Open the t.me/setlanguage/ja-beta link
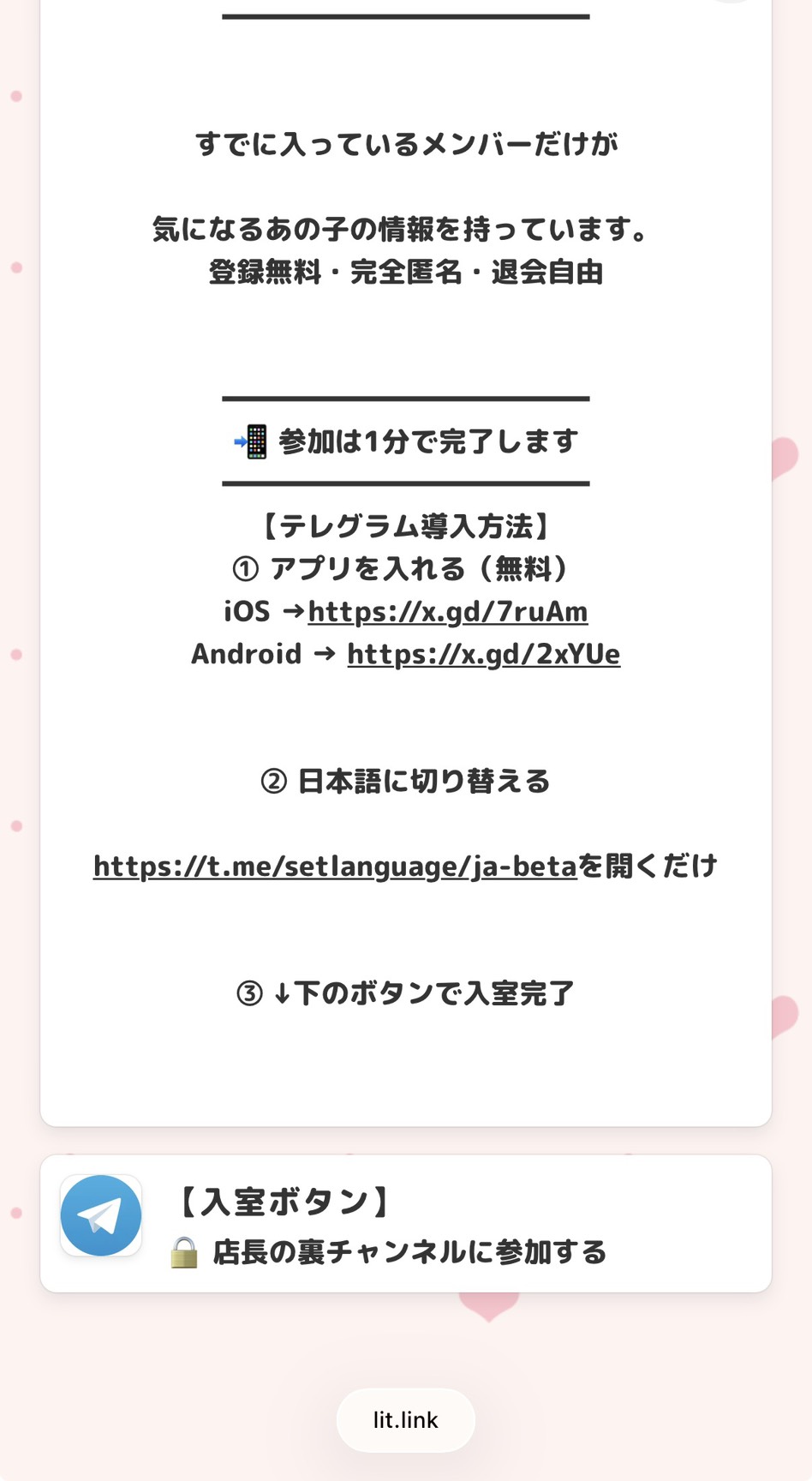Viewport: 812px width, 1481px height. tap(335, 866)
